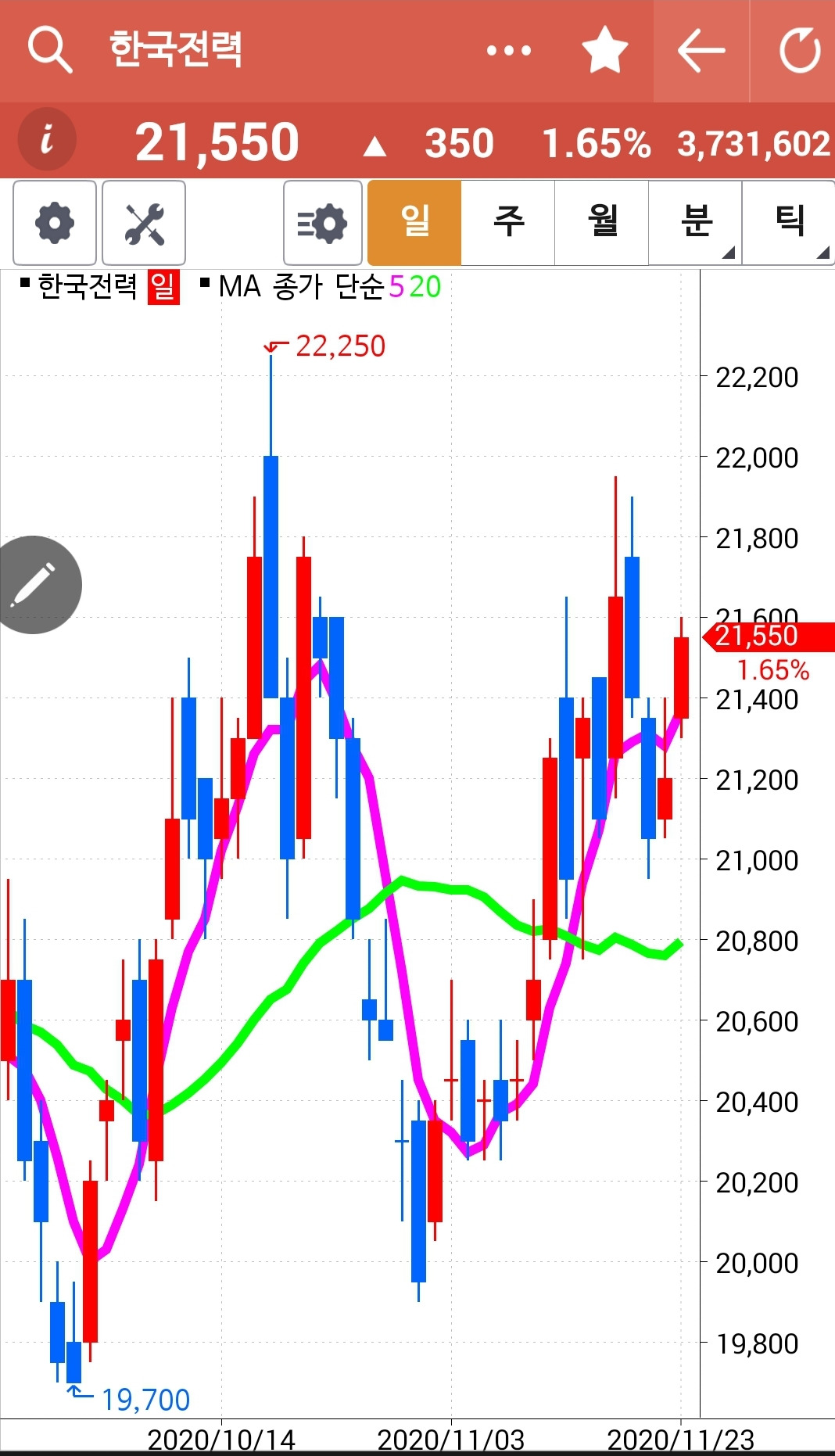Open the list-and-gear indicator settings
Viewport: 835px width, 1456px height.
322,223
